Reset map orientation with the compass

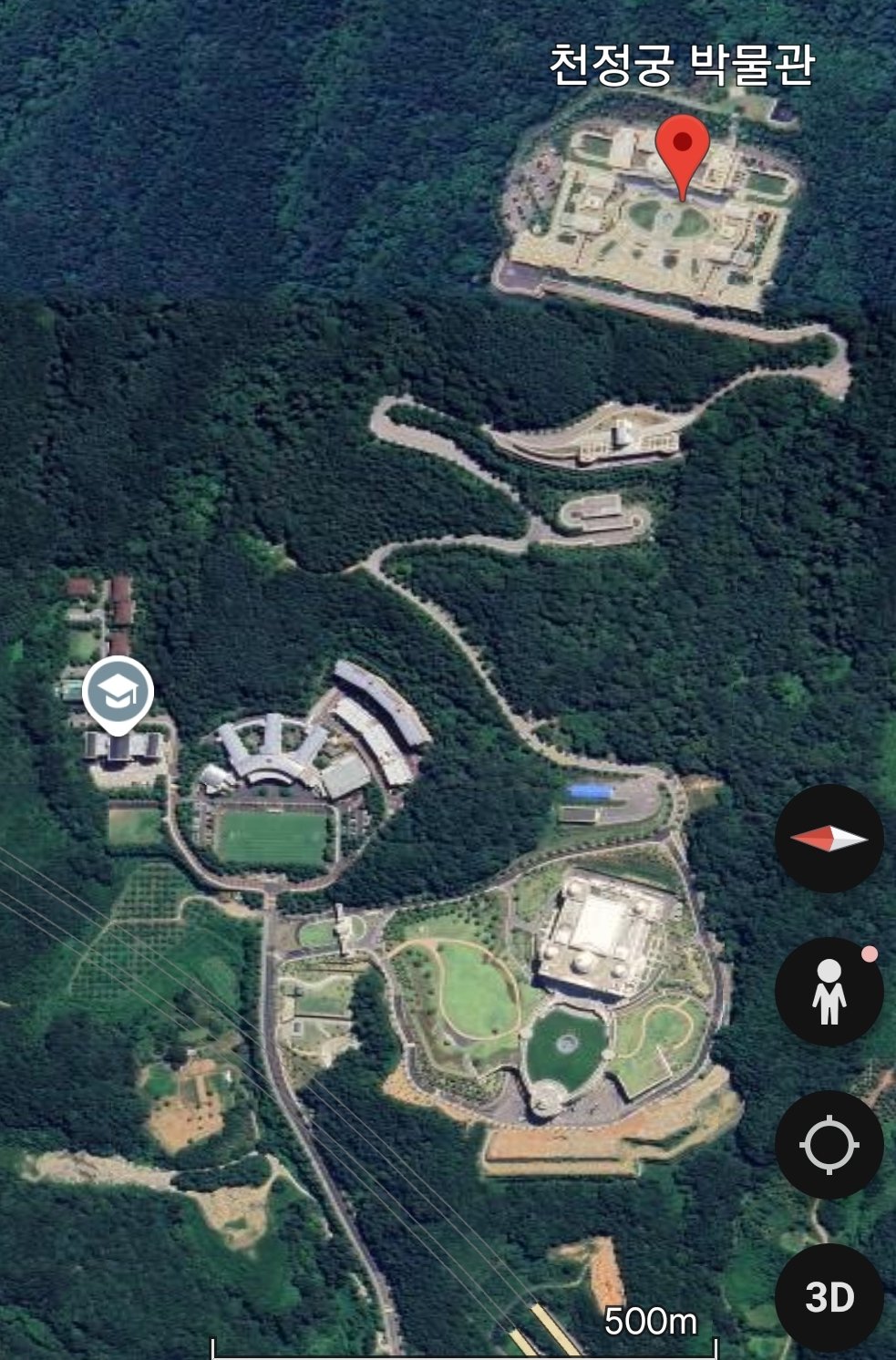point(829,839)
